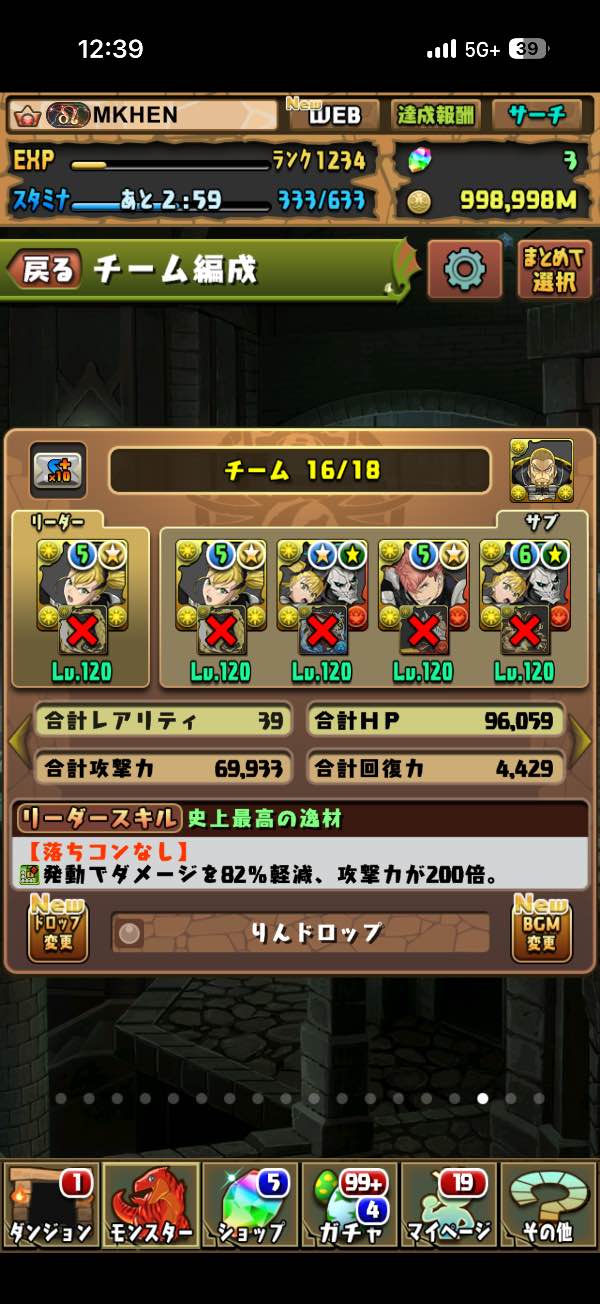Open the サーチ search button
The height and width of the screenshot is (1304, 600).
tap(542, 115)
